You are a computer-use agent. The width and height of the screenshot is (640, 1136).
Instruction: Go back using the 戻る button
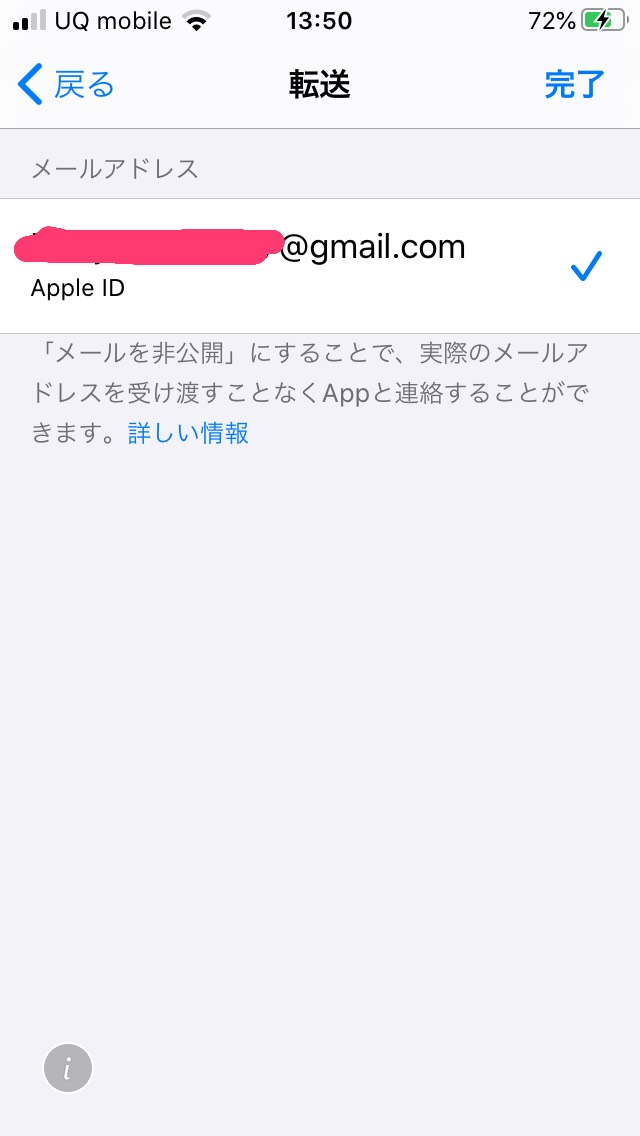(x=66, y=85)
